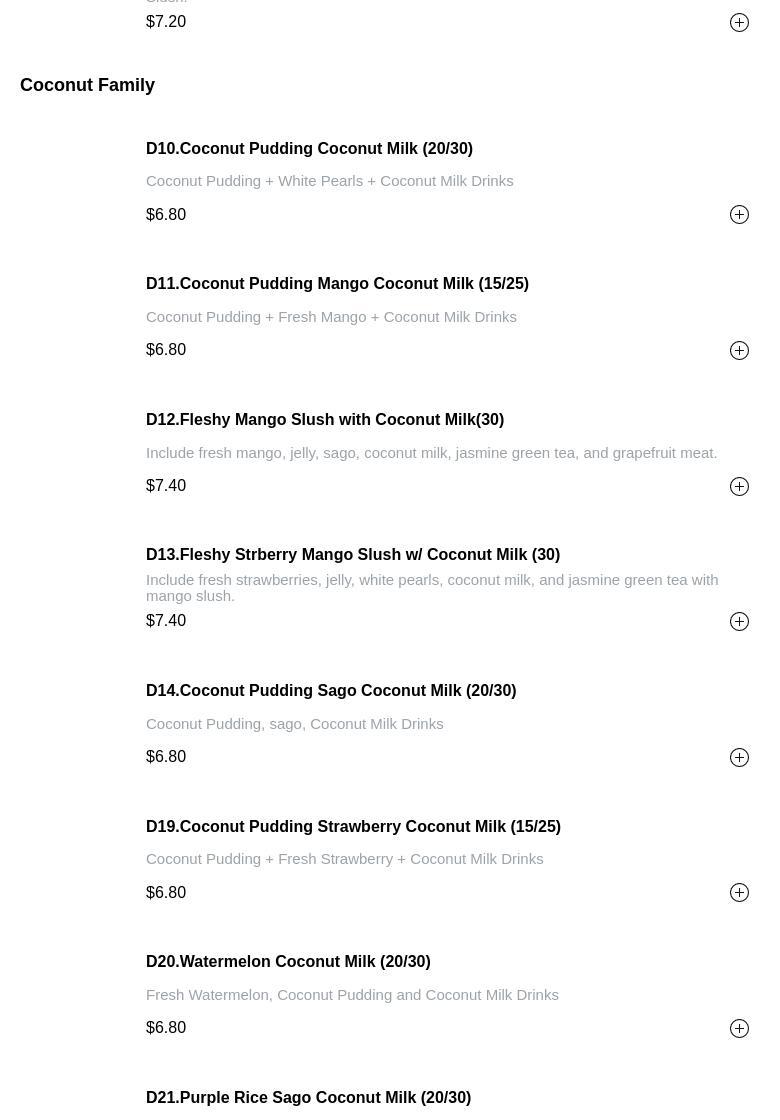The height and width of the screenshot is (1120, 780).
Task: Add D11 Coconut Pudding Mango Coconut Milk
Action: click(x=739, y=350)
